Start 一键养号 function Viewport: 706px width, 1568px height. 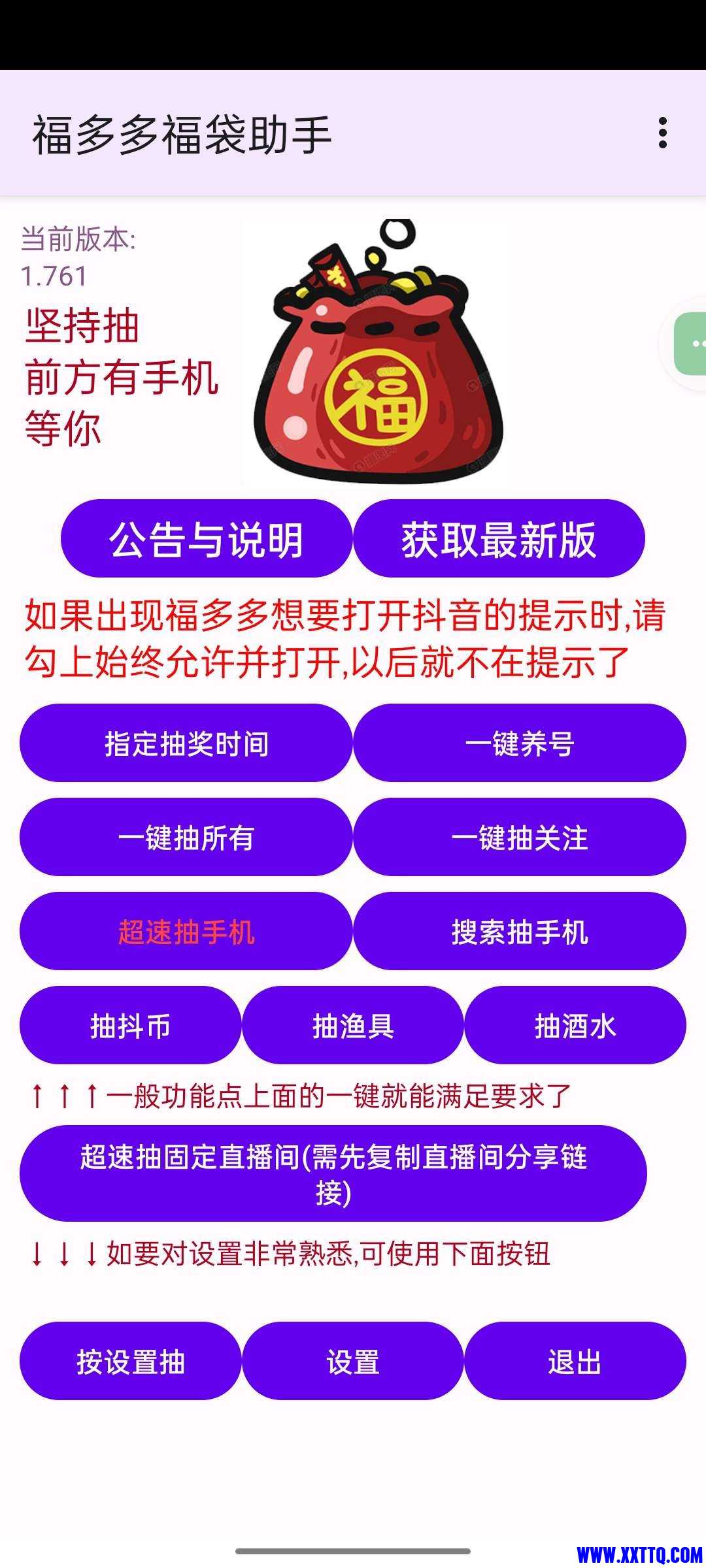click(520, 743)
